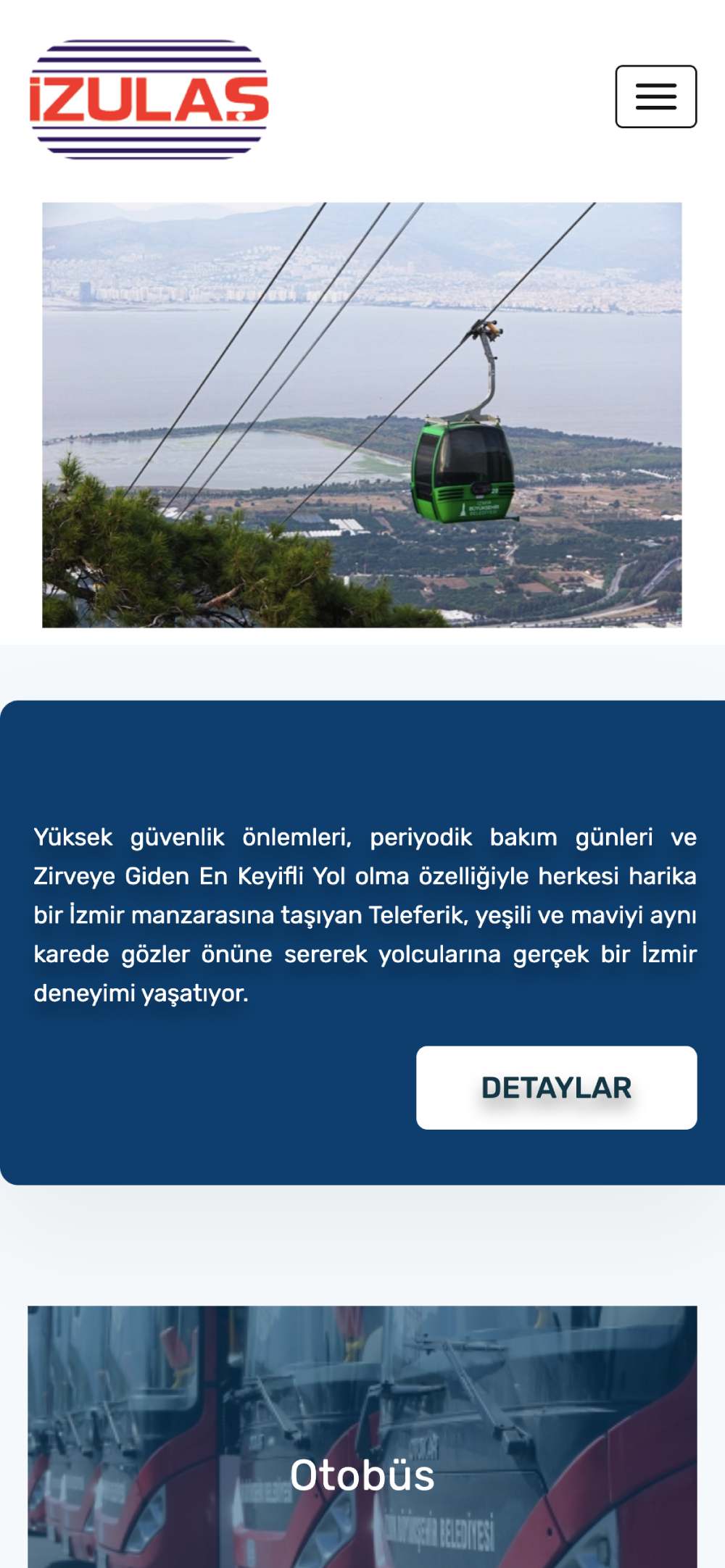Tap the DETAYLAR button

(x=556, y=1087)
